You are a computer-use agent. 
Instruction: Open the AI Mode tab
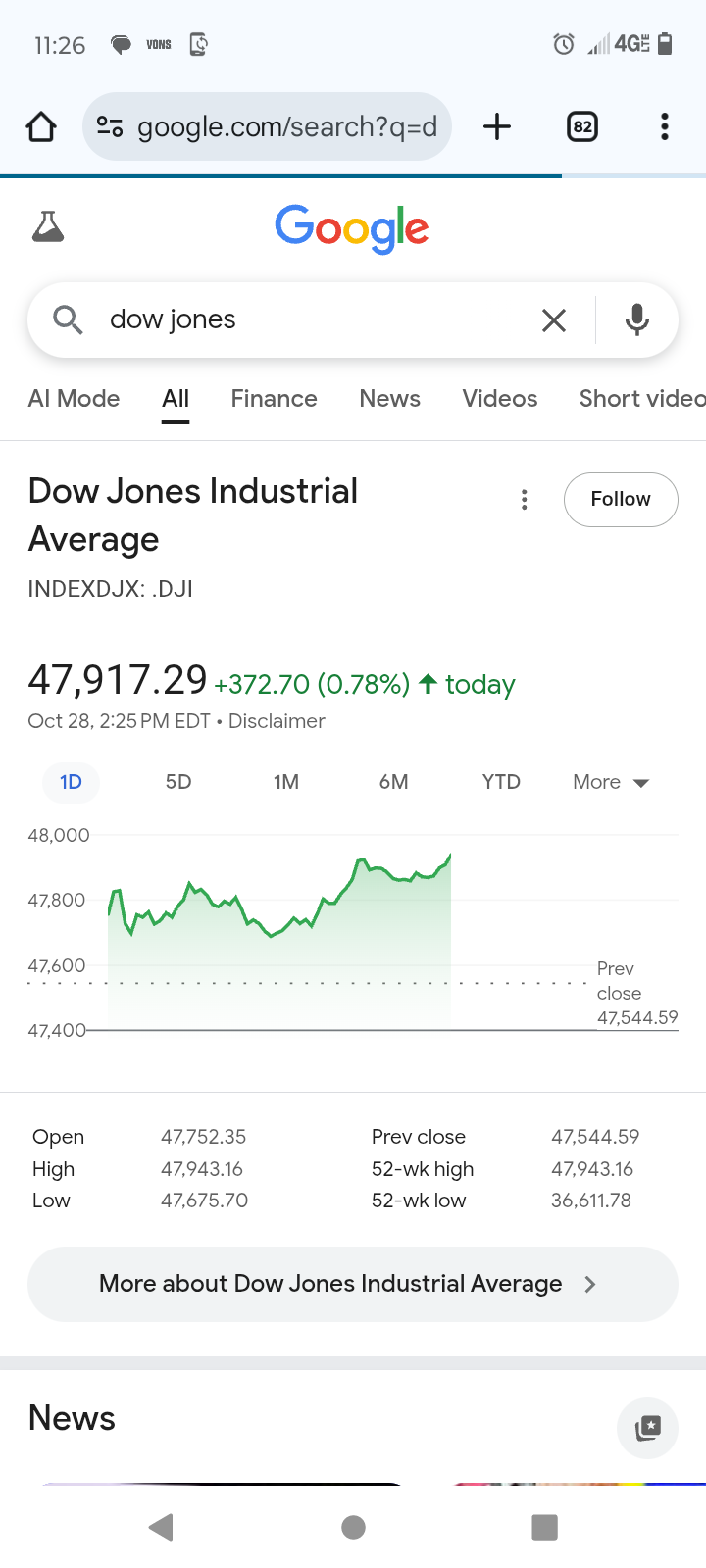74,398
